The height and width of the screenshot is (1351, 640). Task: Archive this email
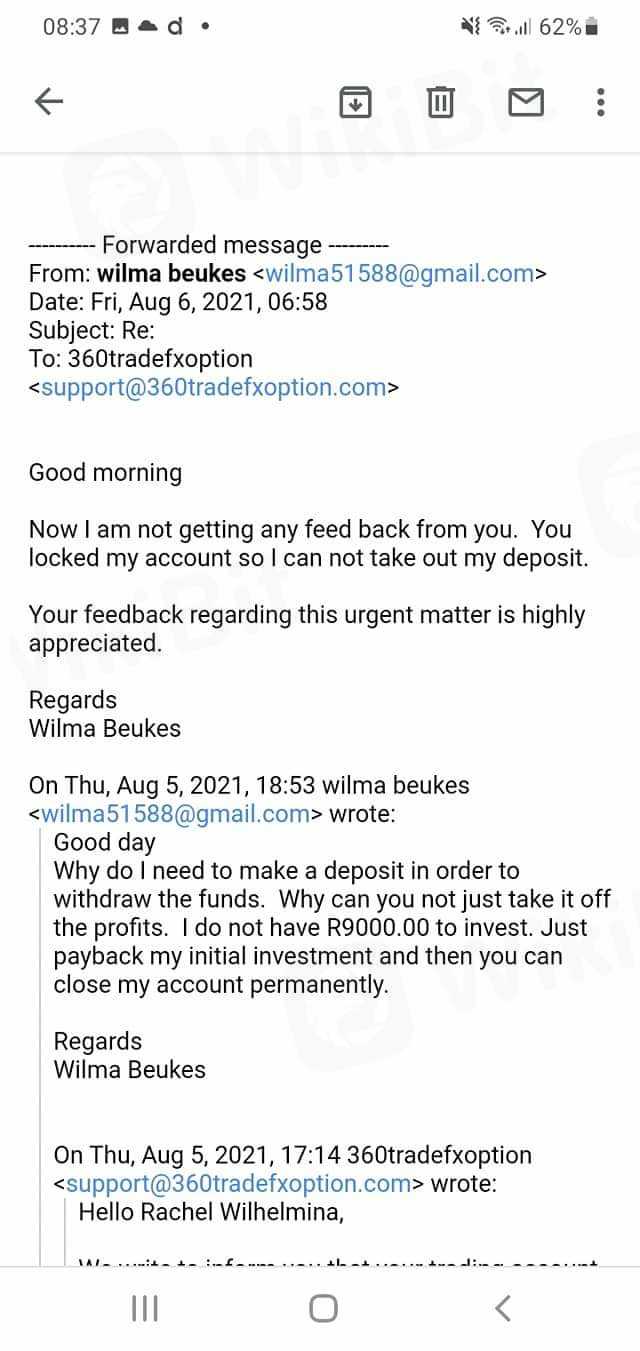pos(356,102)
